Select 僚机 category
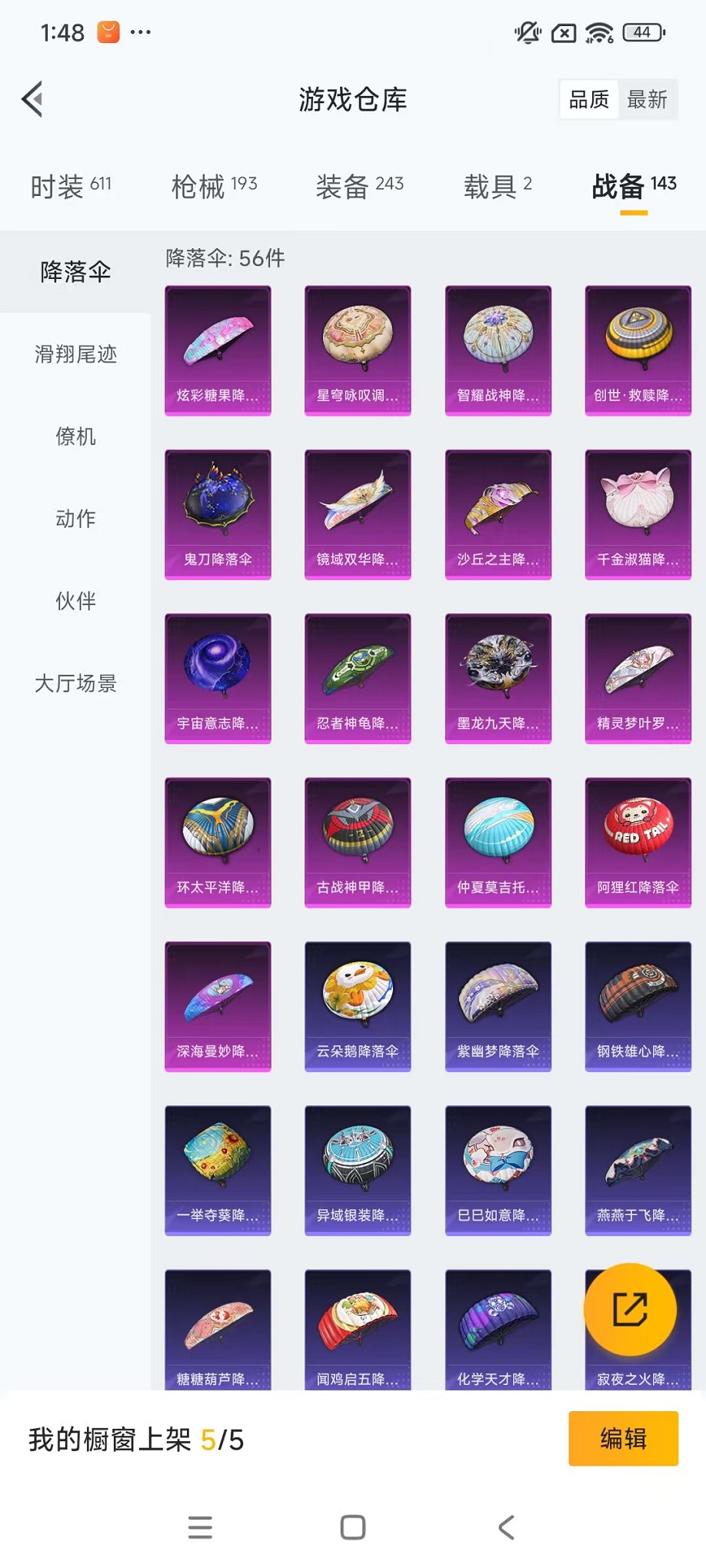Image resolution: width=706 pixels, height=1568 pixels. [75, 437]
